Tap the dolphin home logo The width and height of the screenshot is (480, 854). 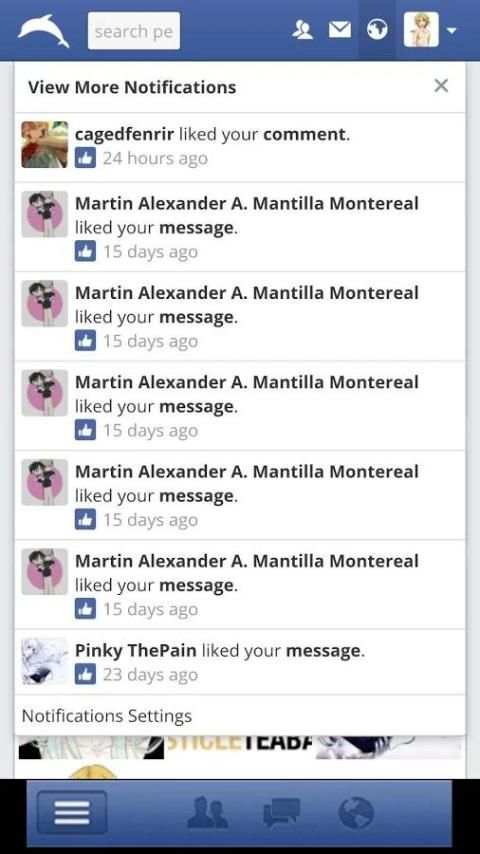tap(44, 30)
